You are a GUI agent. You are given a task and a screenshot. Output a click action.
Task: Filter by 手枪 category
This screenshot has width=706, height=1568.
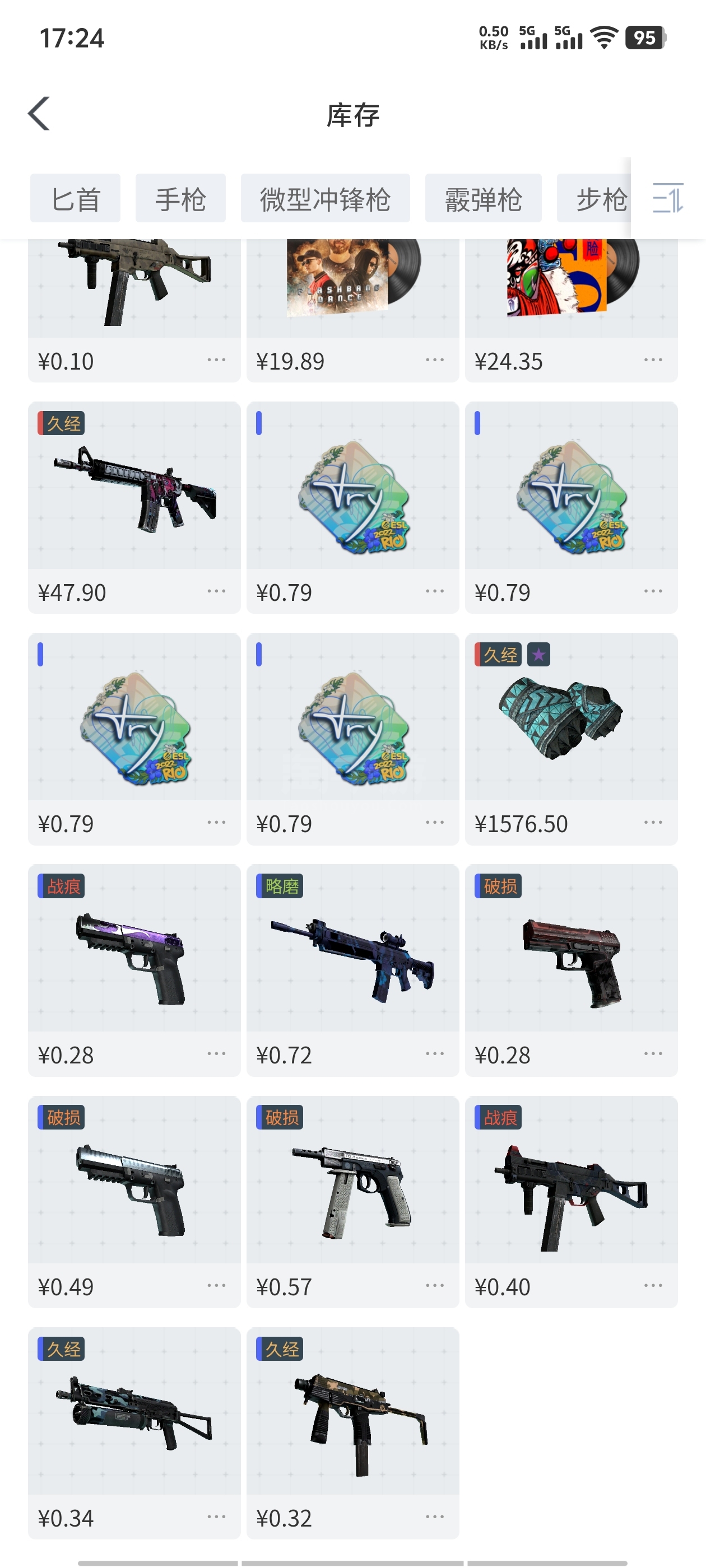coord(180,198)
